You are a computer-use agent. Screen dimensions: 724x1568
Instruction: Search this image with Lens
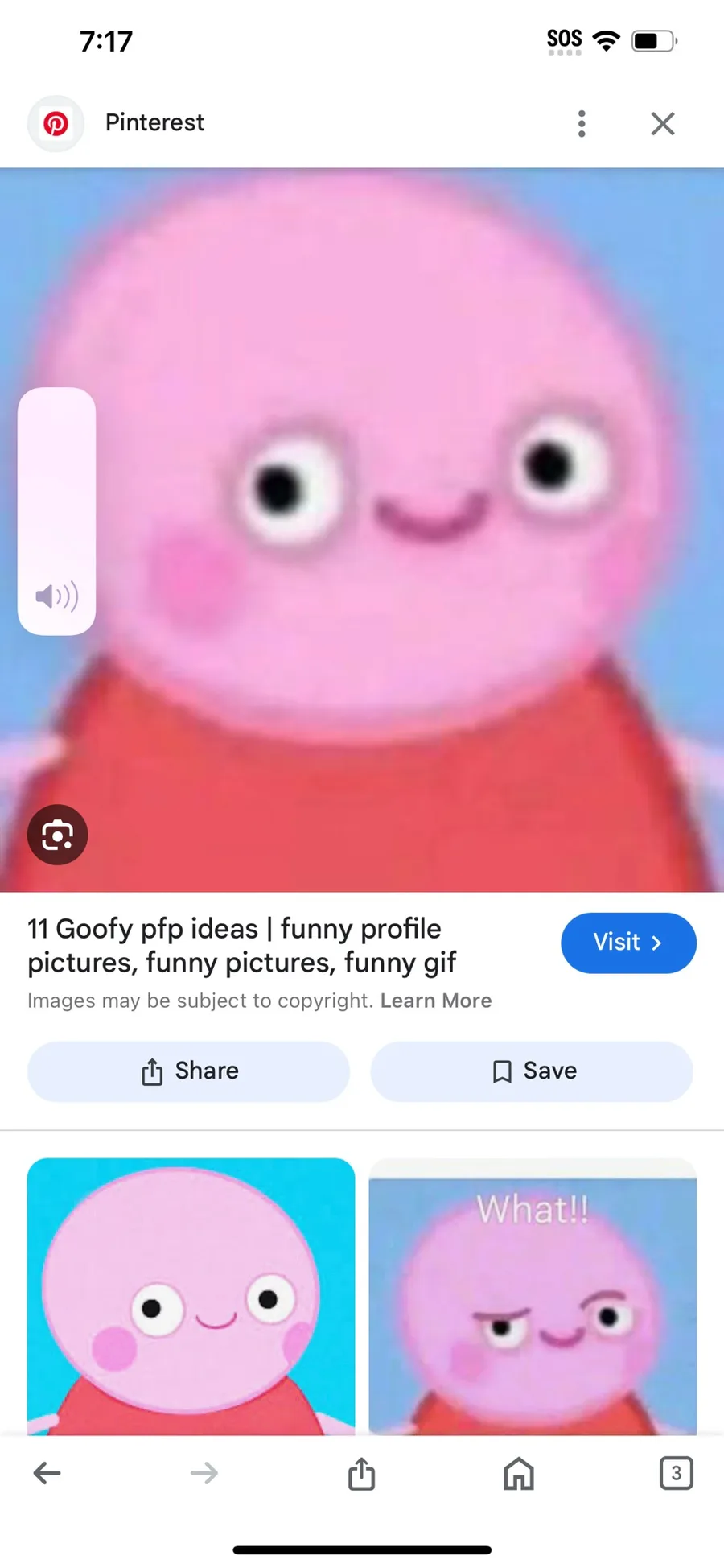57,835
